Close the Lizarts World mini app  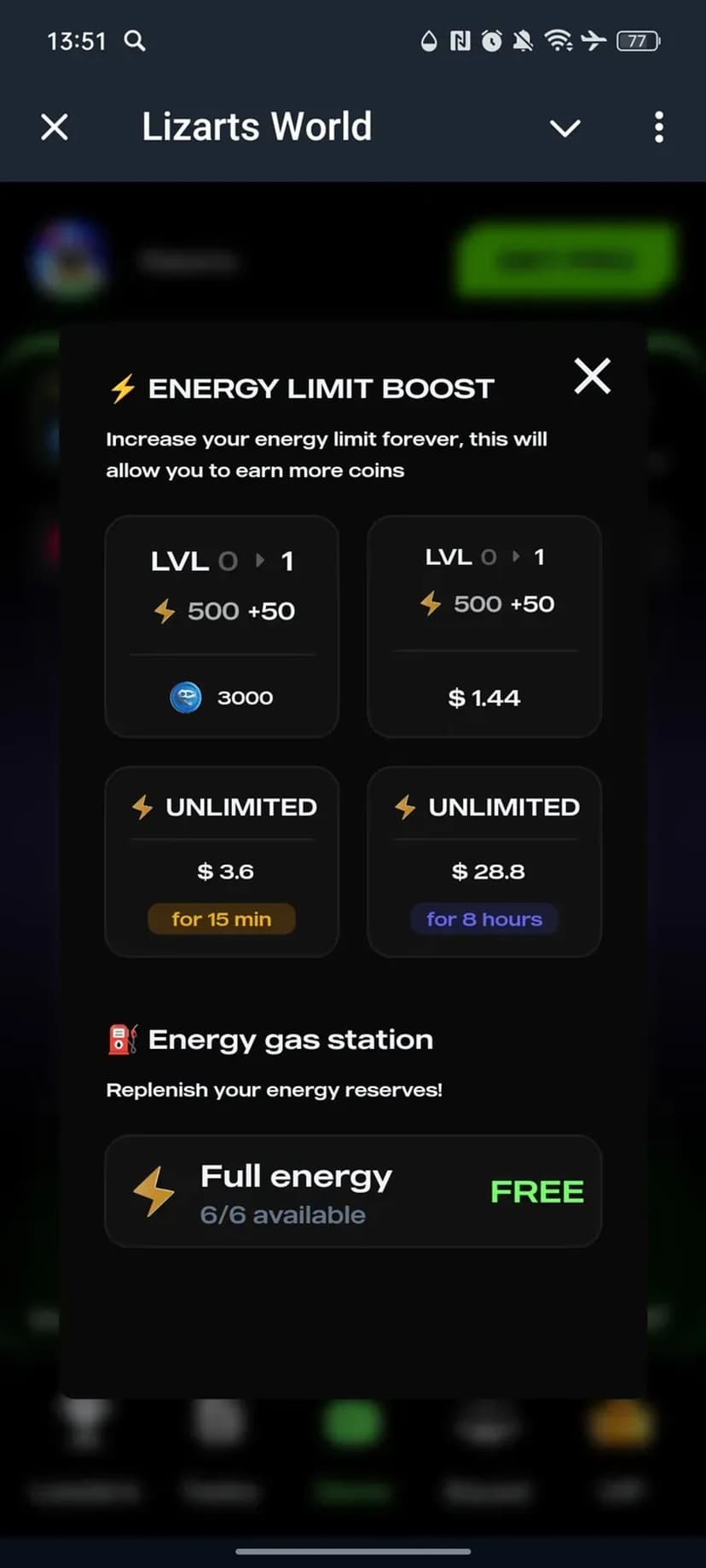click(x=55, y=128)
